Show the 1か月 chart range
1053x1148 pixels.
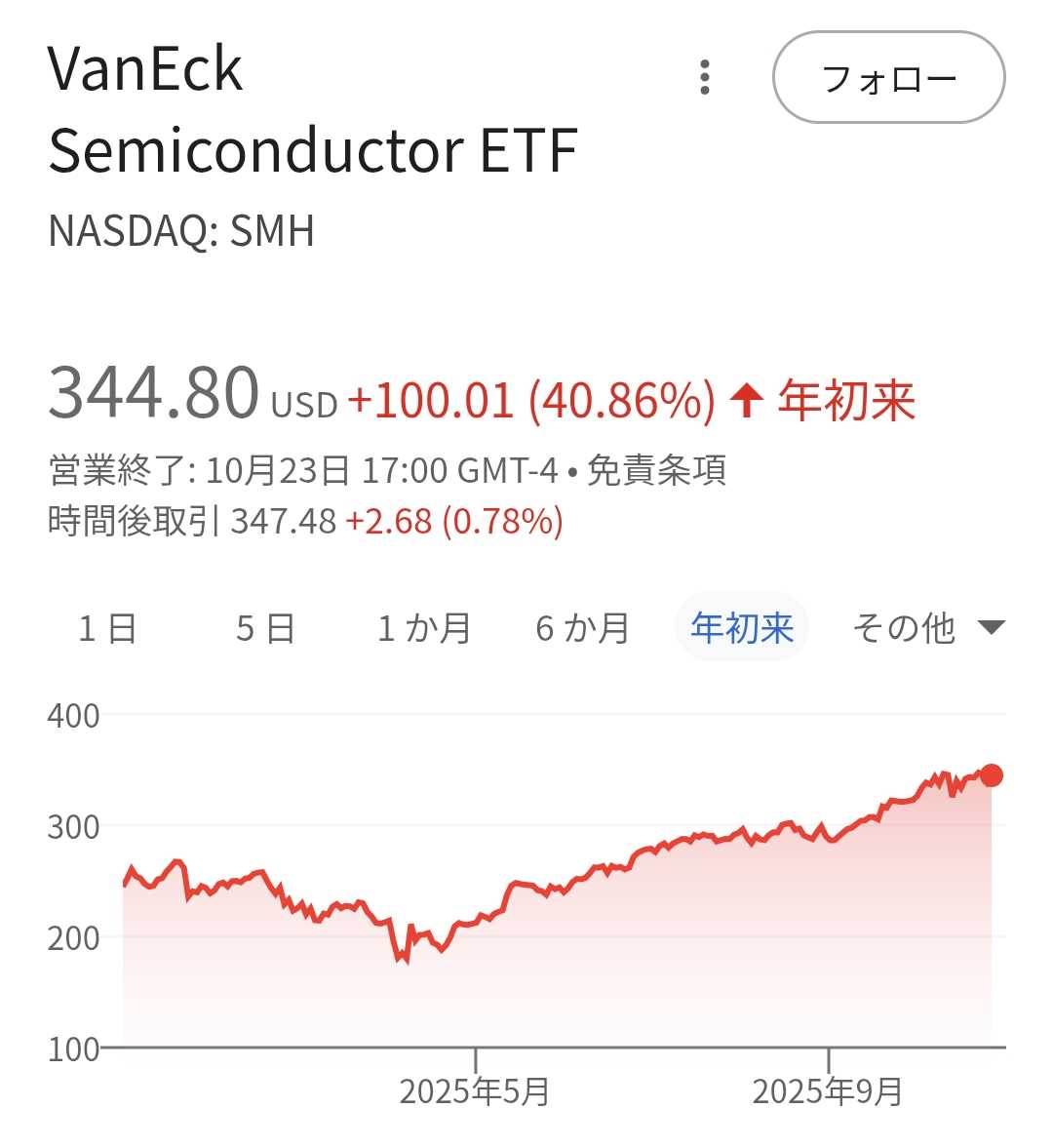424,628
